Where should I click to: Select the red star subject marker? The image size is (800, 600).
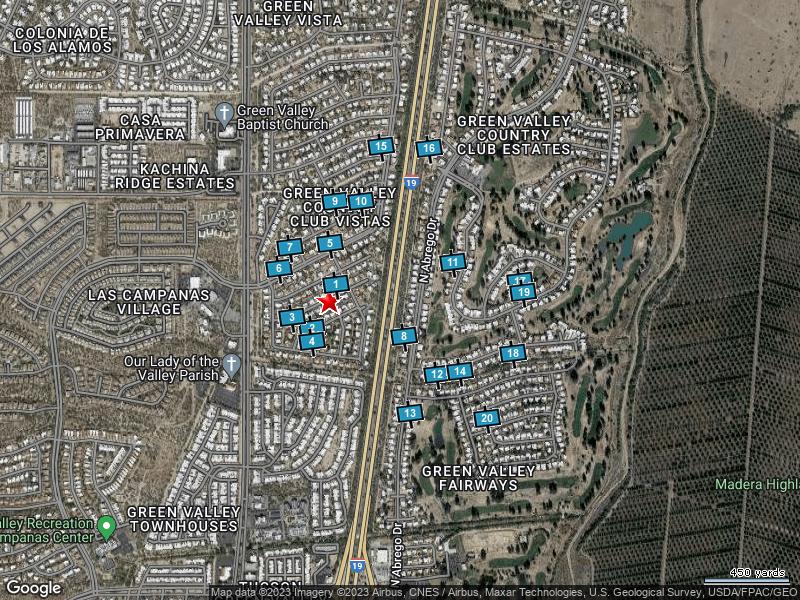(x=328, y=304)
